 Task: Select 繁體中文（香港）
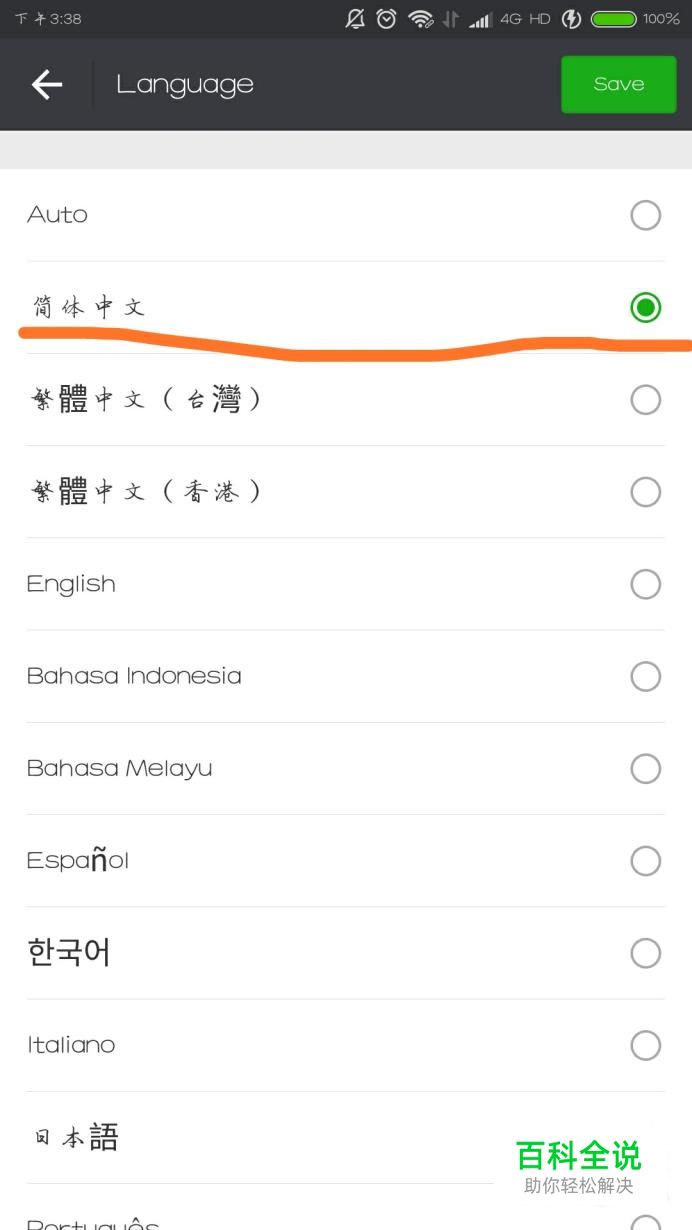[346, 492]
